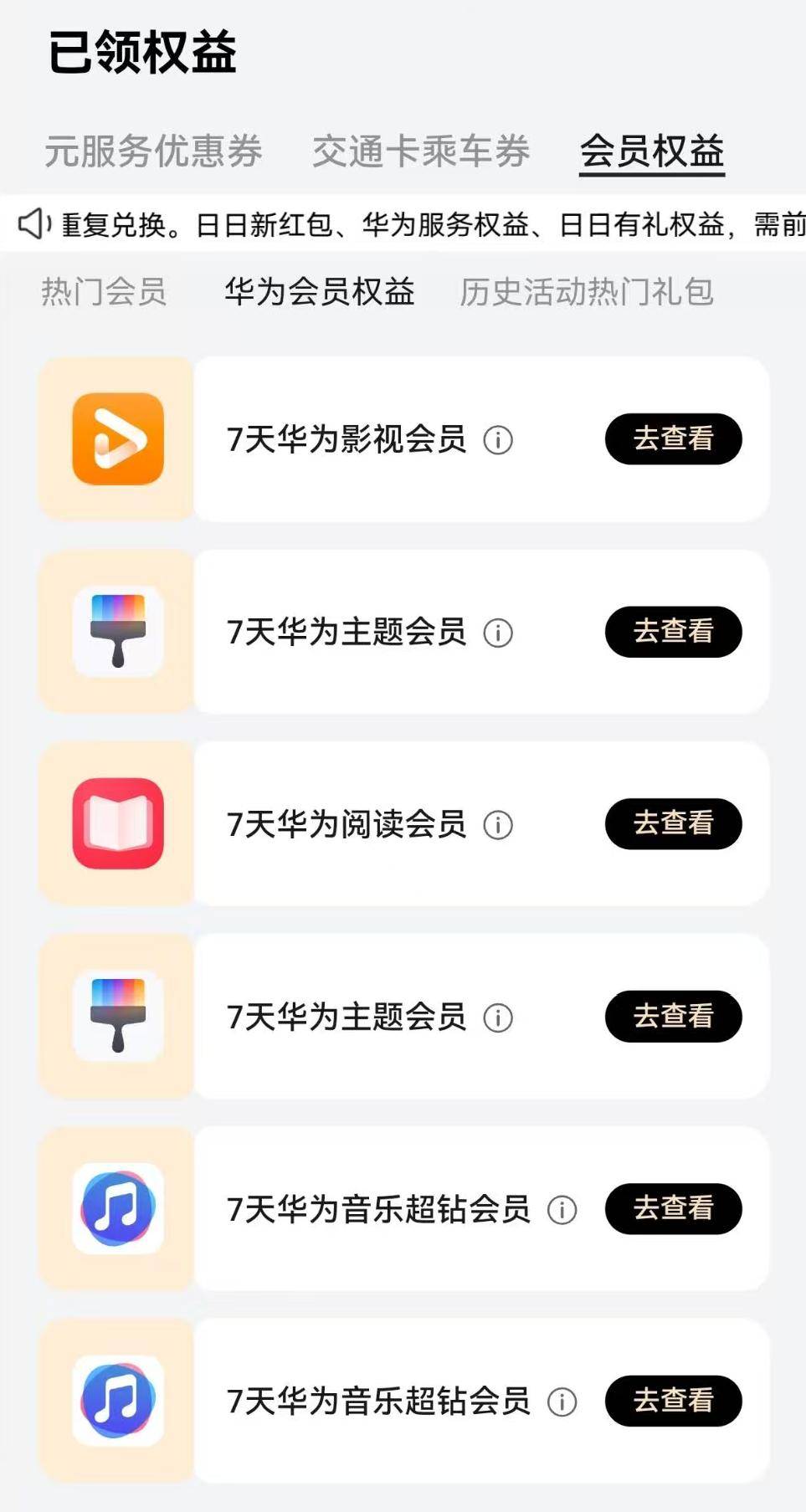The width and height of the screenshot is (806, 1512).
Task: Switch to the 元服务优惠券 tab
Action: (x=155, y=151)
